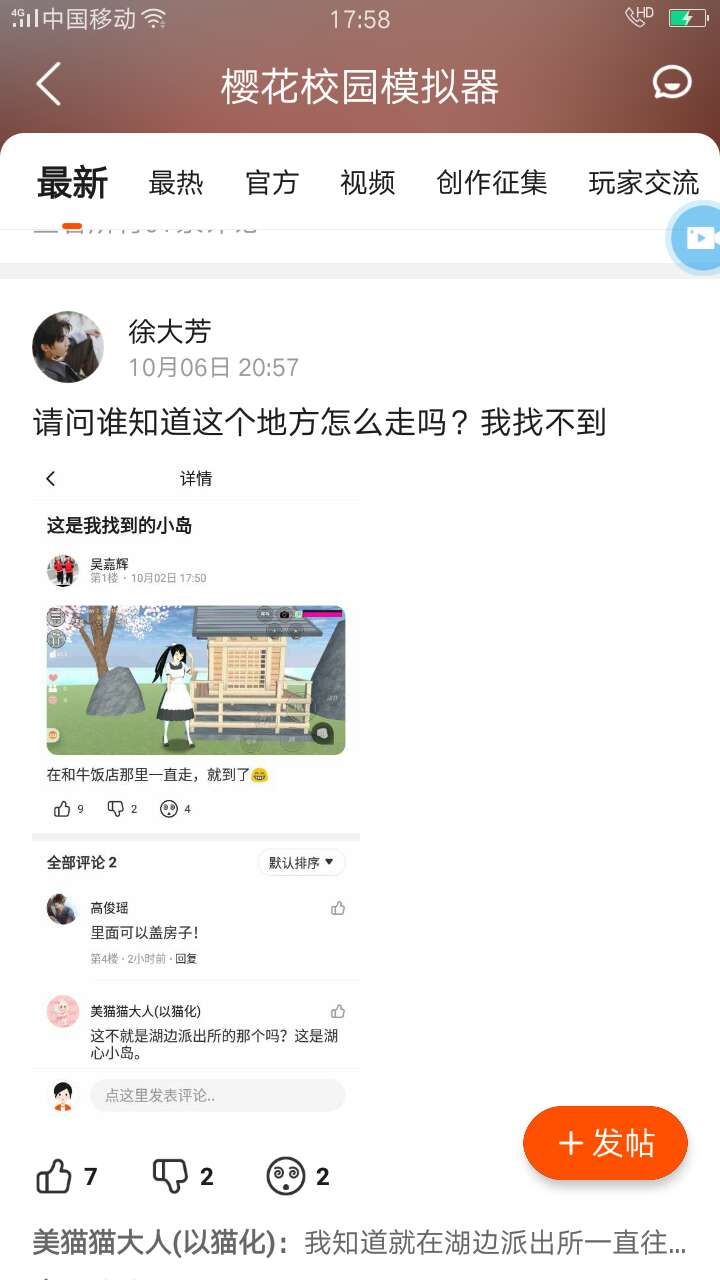The height and width of the screenshot is (1280, 720).
Task: Open 徐大芳's profile avatar
Action: [x=68, y=347]
